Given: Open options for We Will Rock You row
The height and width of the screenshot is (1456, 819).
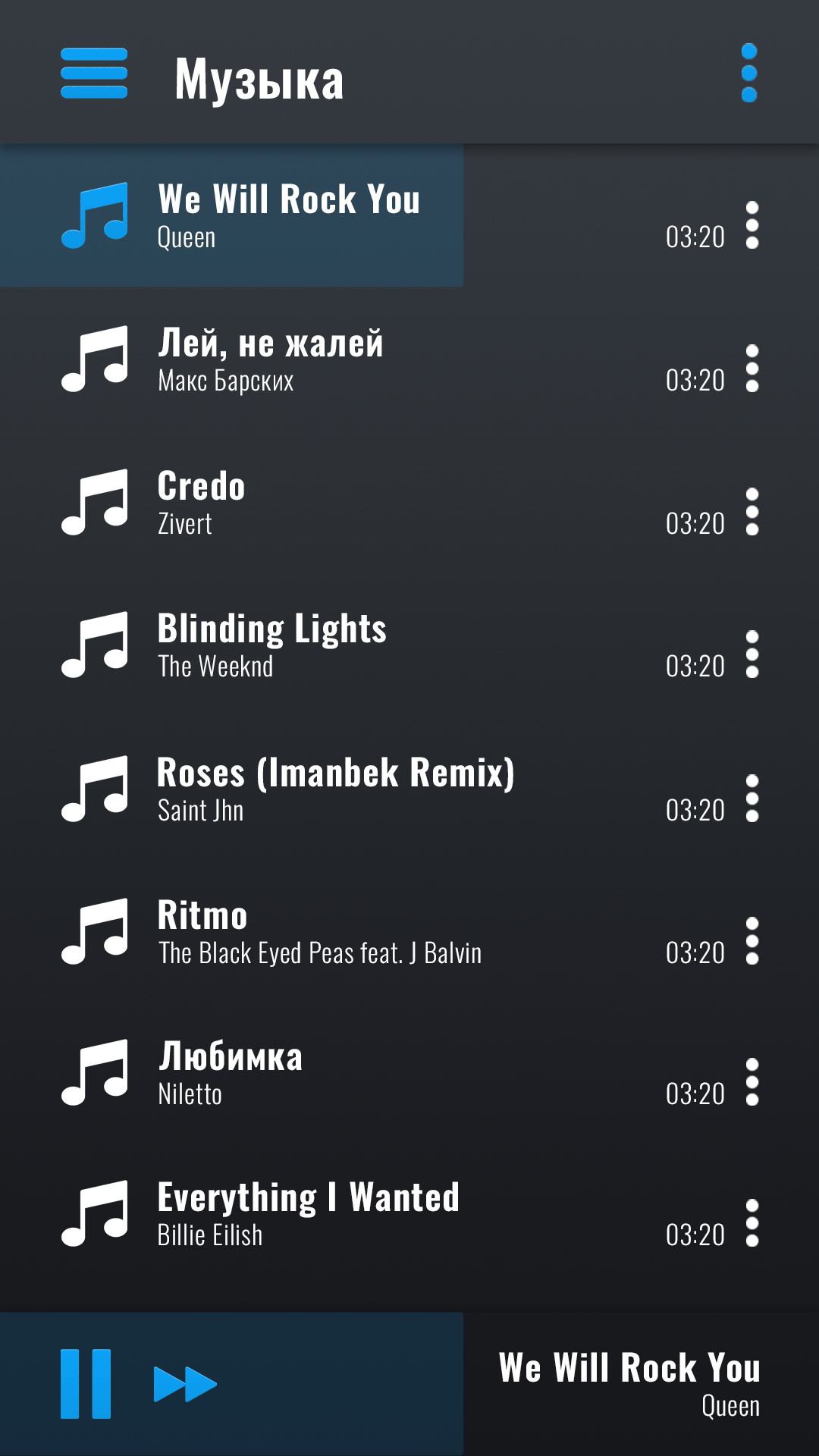Looking at the screenshot, I should (x=752, y=225).
